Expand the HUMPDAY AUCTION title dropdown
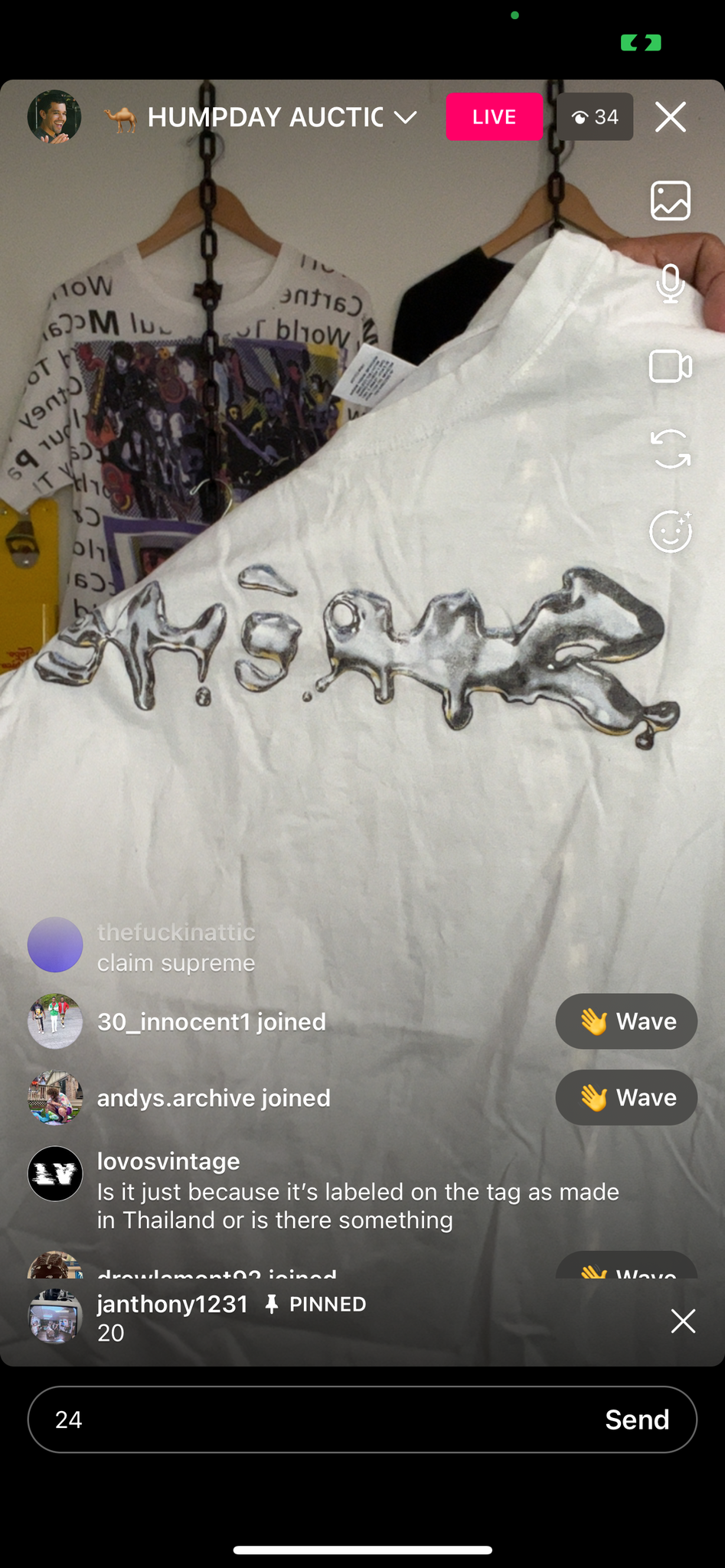The width and height of the screenshot is (725, 1568). (x=405, y=117)
